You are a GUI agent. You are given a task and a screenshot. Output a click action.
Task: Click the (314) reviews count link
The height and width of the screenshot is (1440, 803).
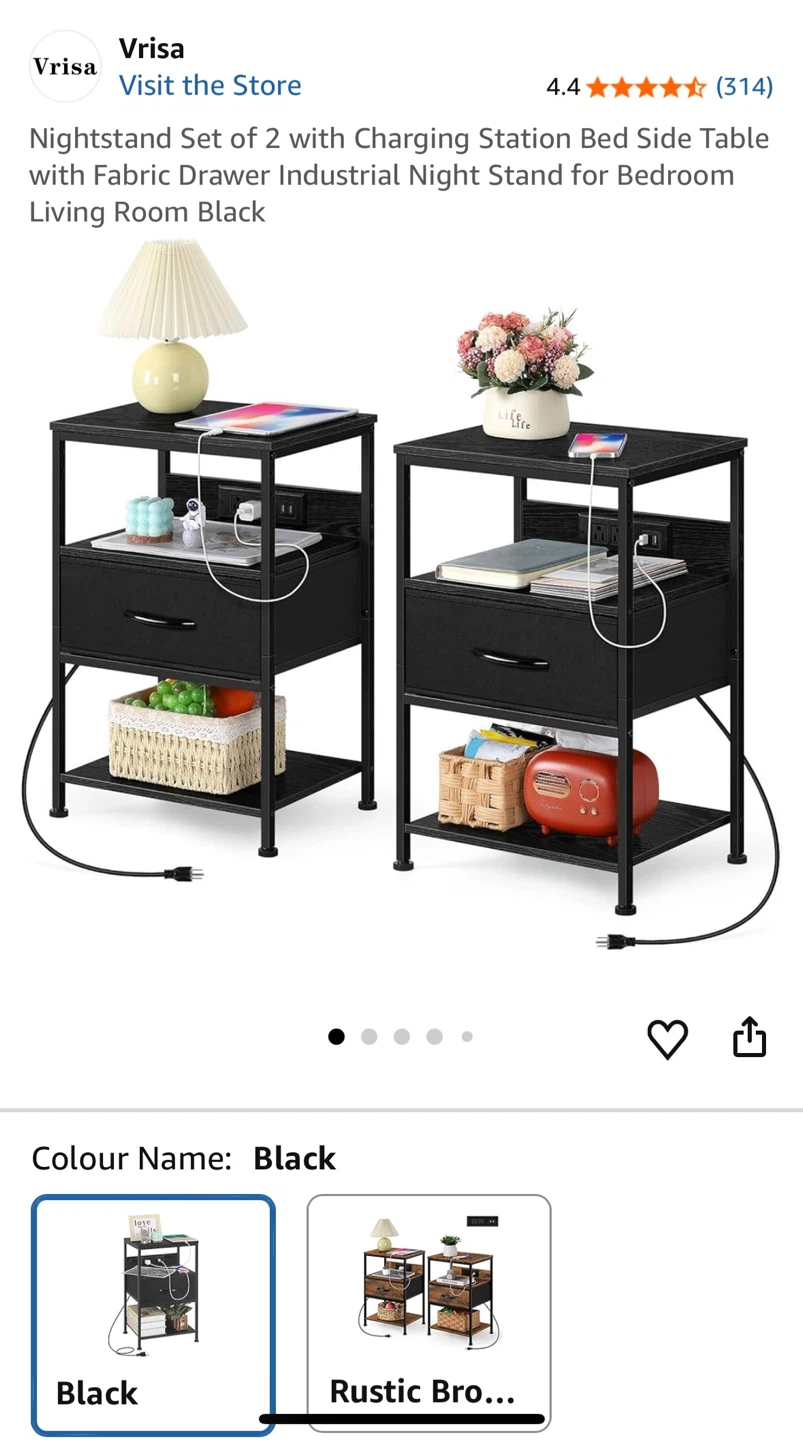pyautogui.click(x=744, y=87)
